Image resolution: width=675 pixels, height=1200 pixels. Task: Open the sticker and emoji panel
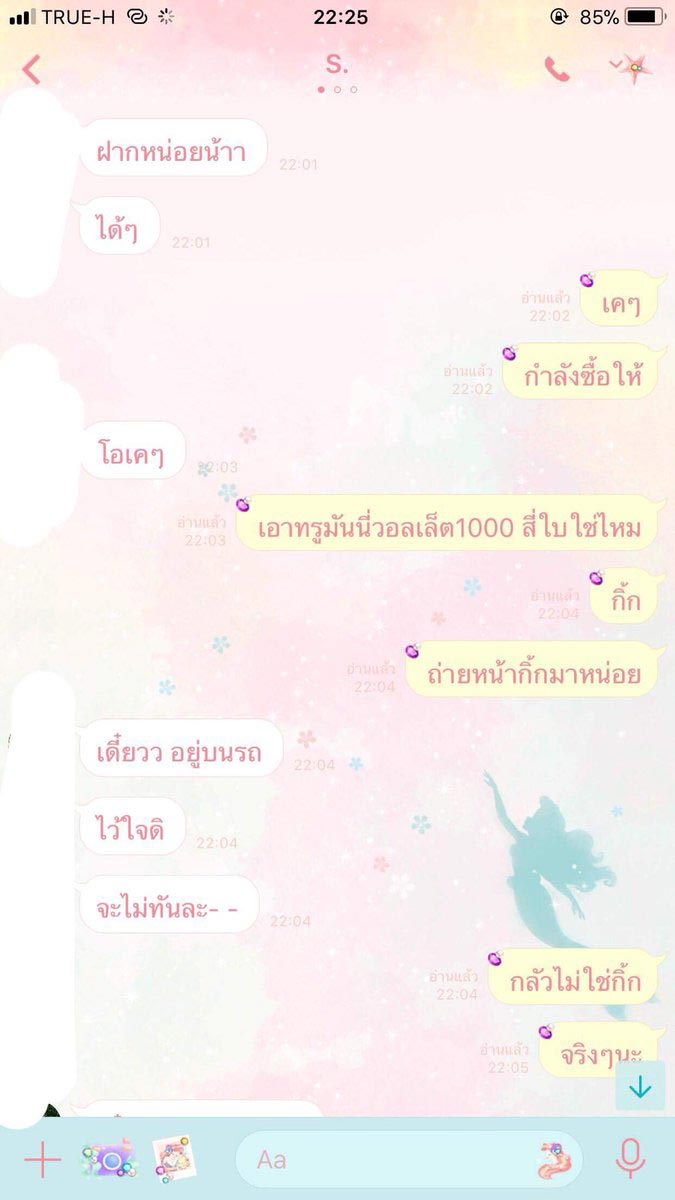click(555, 1160)
